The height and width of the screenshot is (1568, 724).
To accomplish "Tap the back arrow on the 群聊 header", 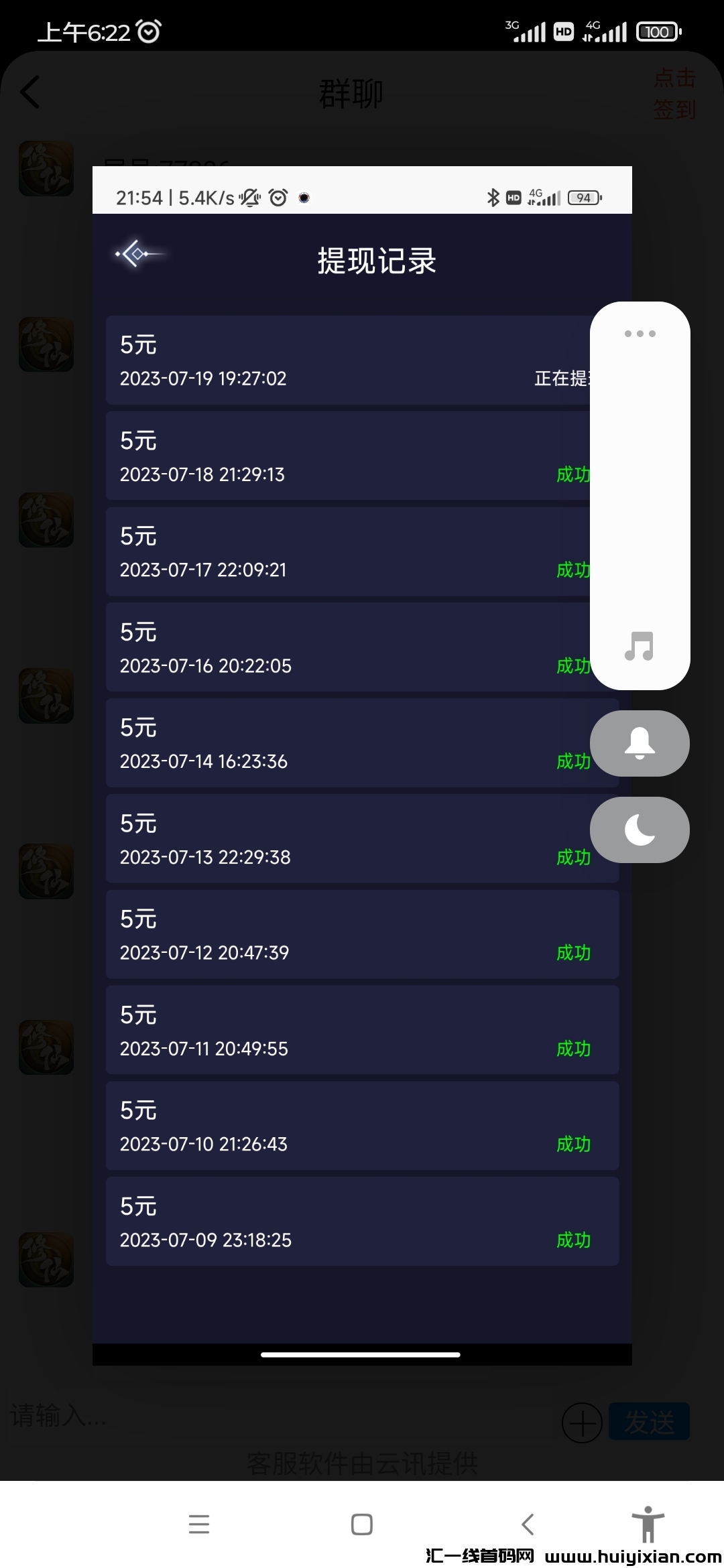I will click(x=30, y=92).
